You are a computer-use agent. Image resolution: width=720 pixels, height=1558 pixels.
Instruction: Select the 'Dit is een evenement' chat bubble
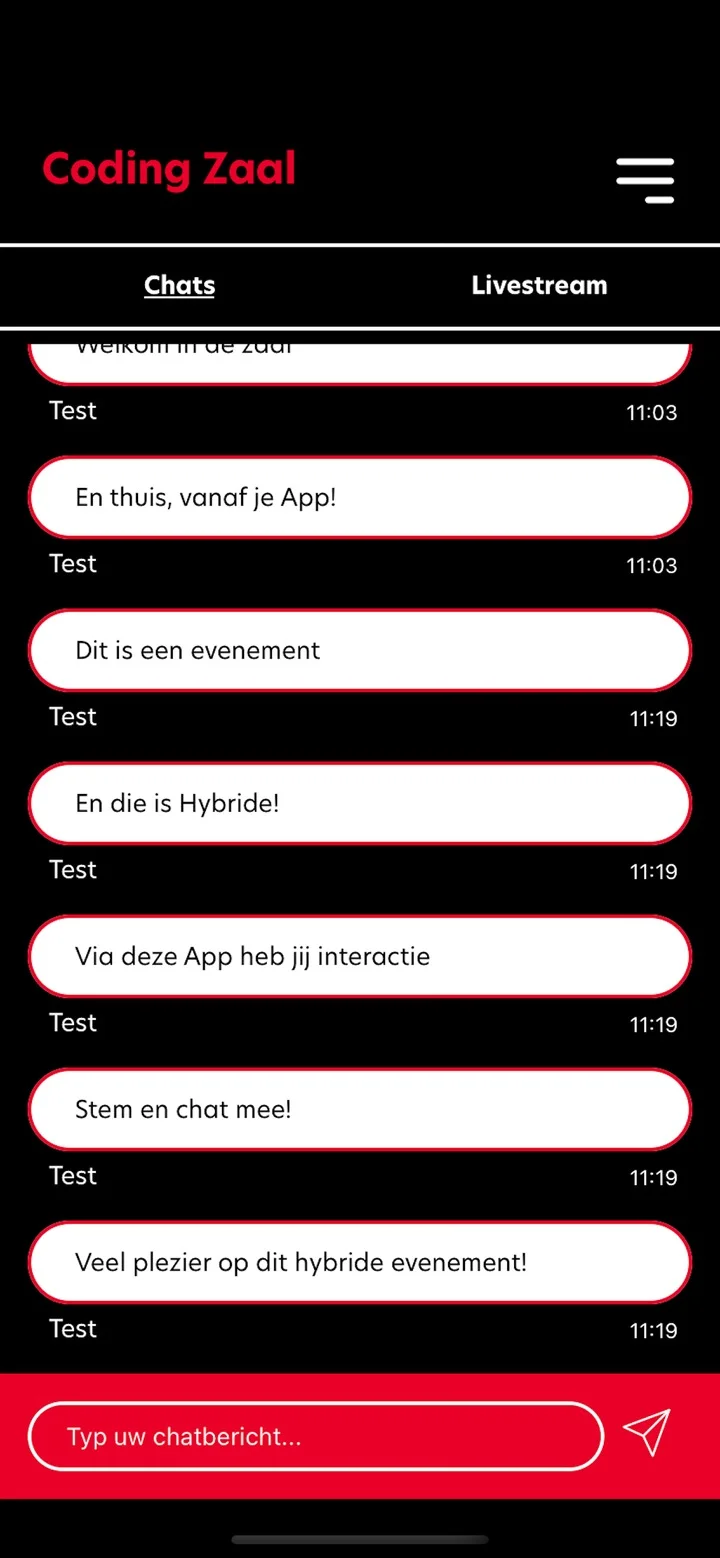360,650
